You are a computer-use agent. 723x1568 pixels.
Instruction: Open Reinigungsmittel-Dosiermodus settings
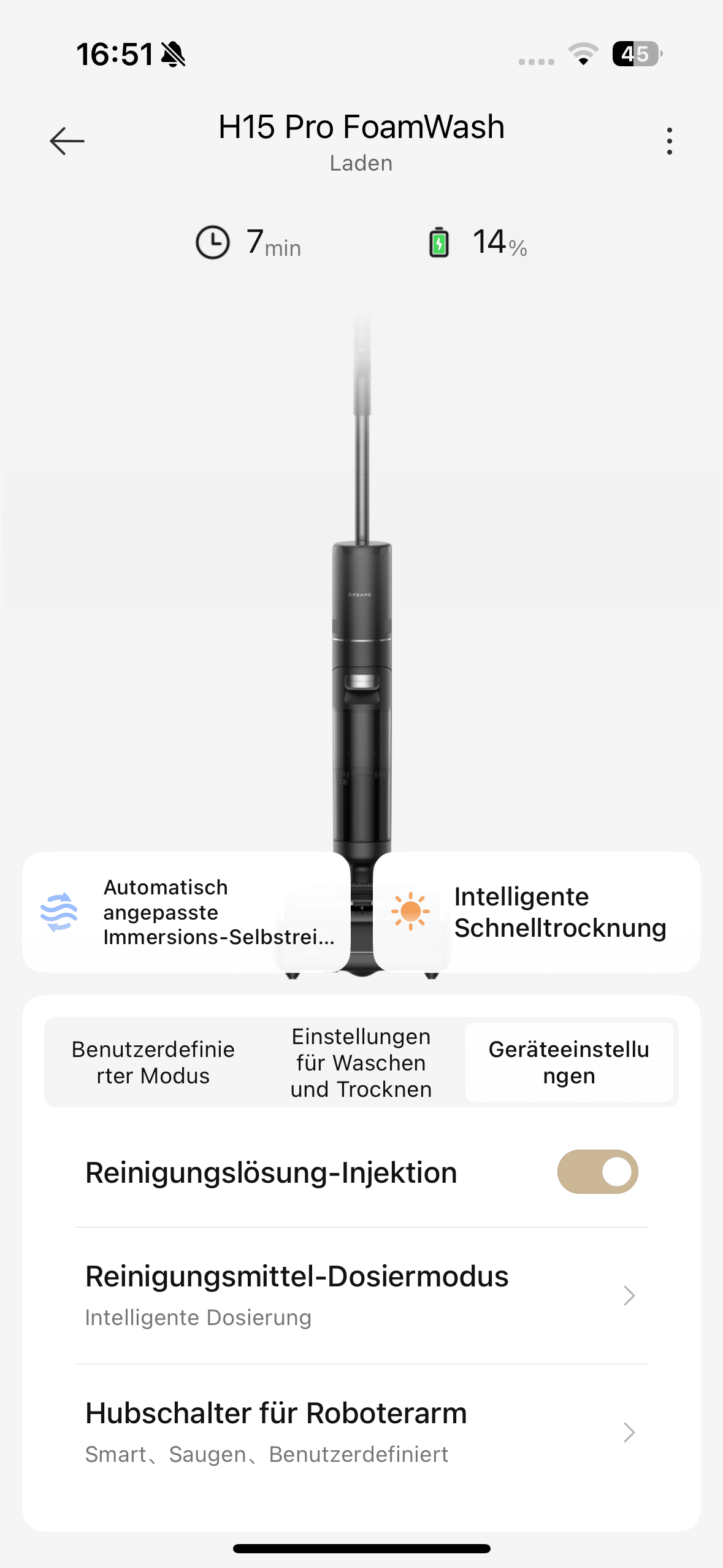(x=361, y=1295)
